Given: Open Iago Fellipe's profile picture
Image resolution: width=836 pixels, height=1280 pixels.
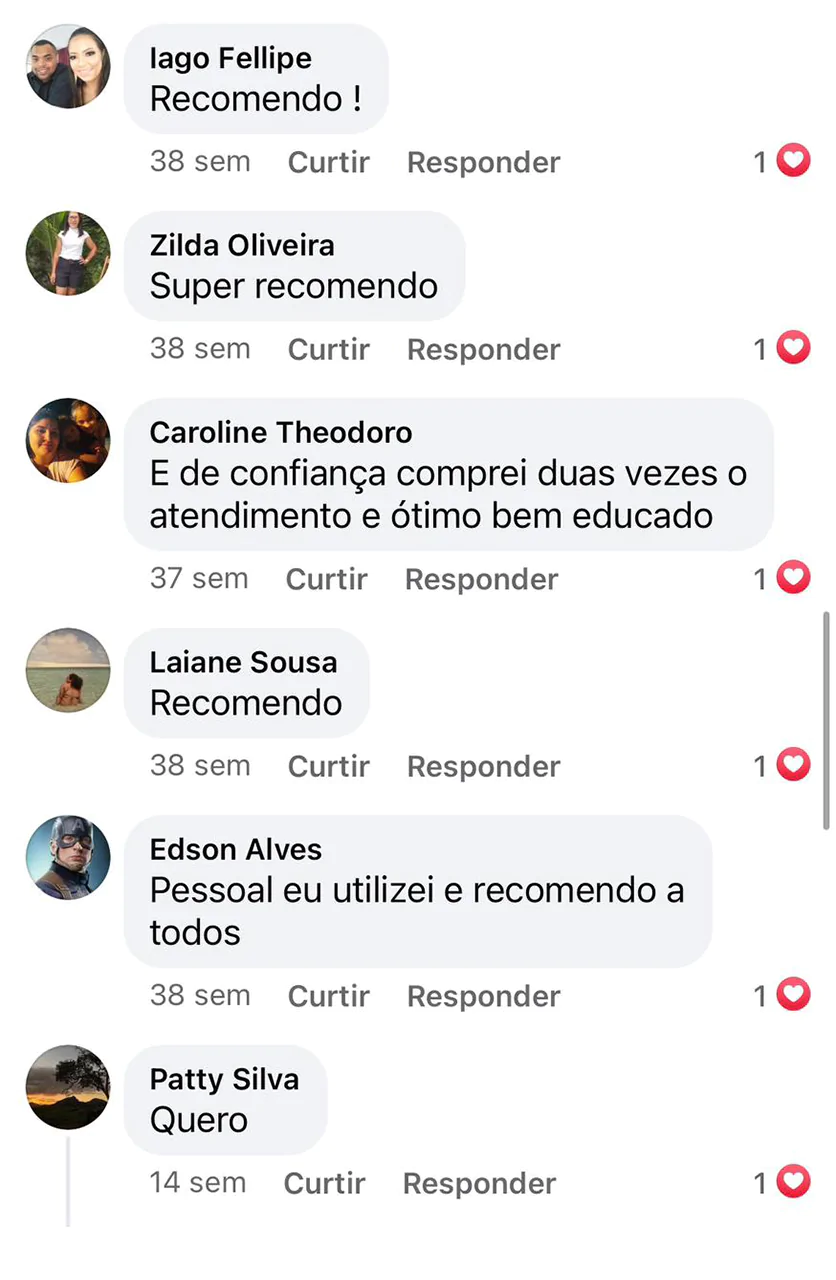Looking at the screenshot, I should coord(68,66).
